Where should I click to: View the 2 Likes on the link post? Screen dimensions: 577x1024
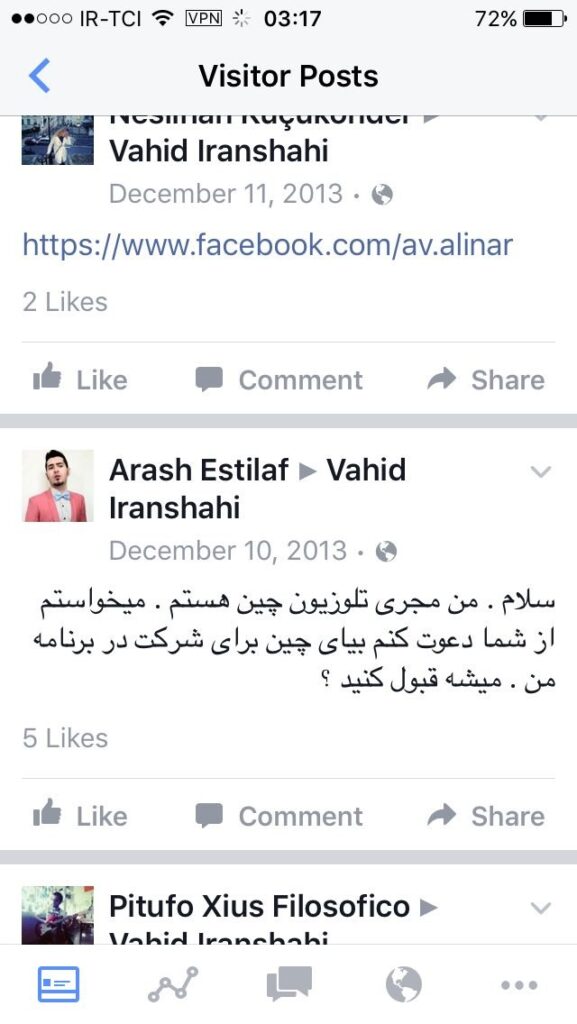click(65, 302)
